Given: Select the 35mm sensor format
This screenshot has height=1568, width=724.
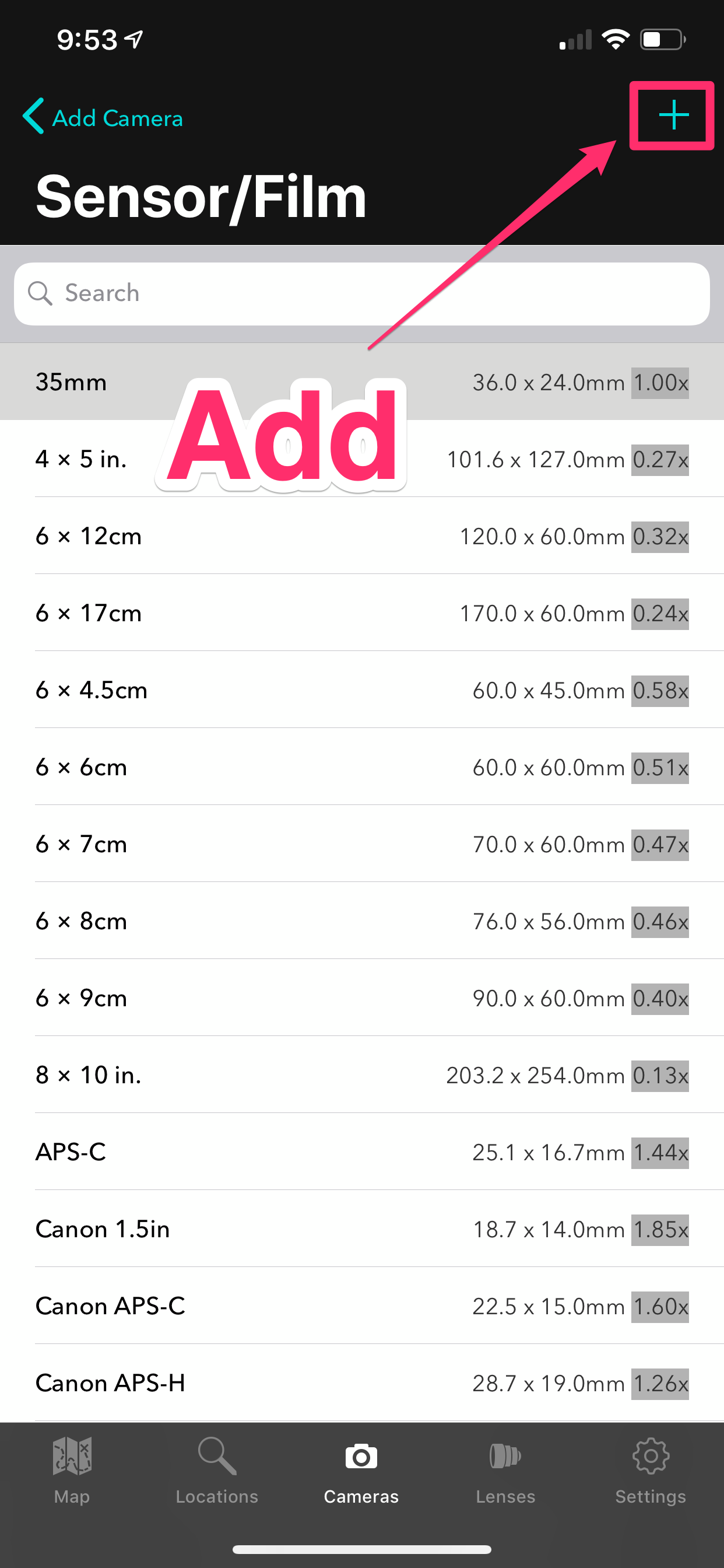Looking at the screenshot, I should click(362, 381).
